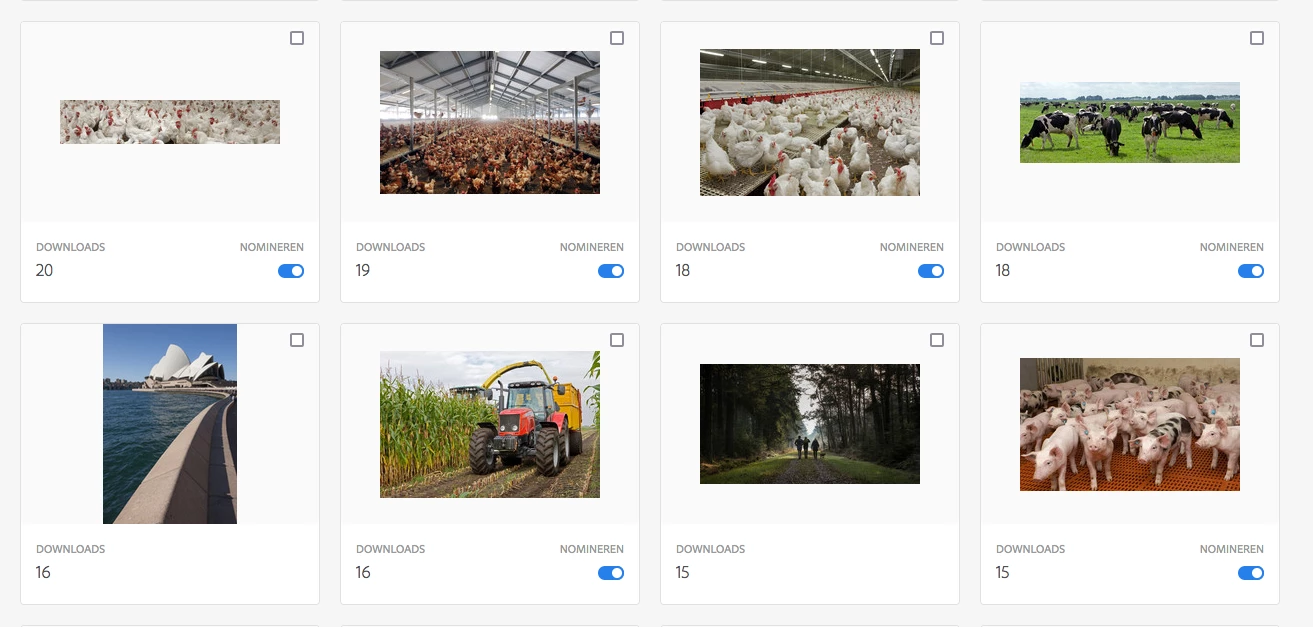Screen dimensions: 1313x627
Task: Select the checkbox on the turkeys image card
Action: (297, 38)
